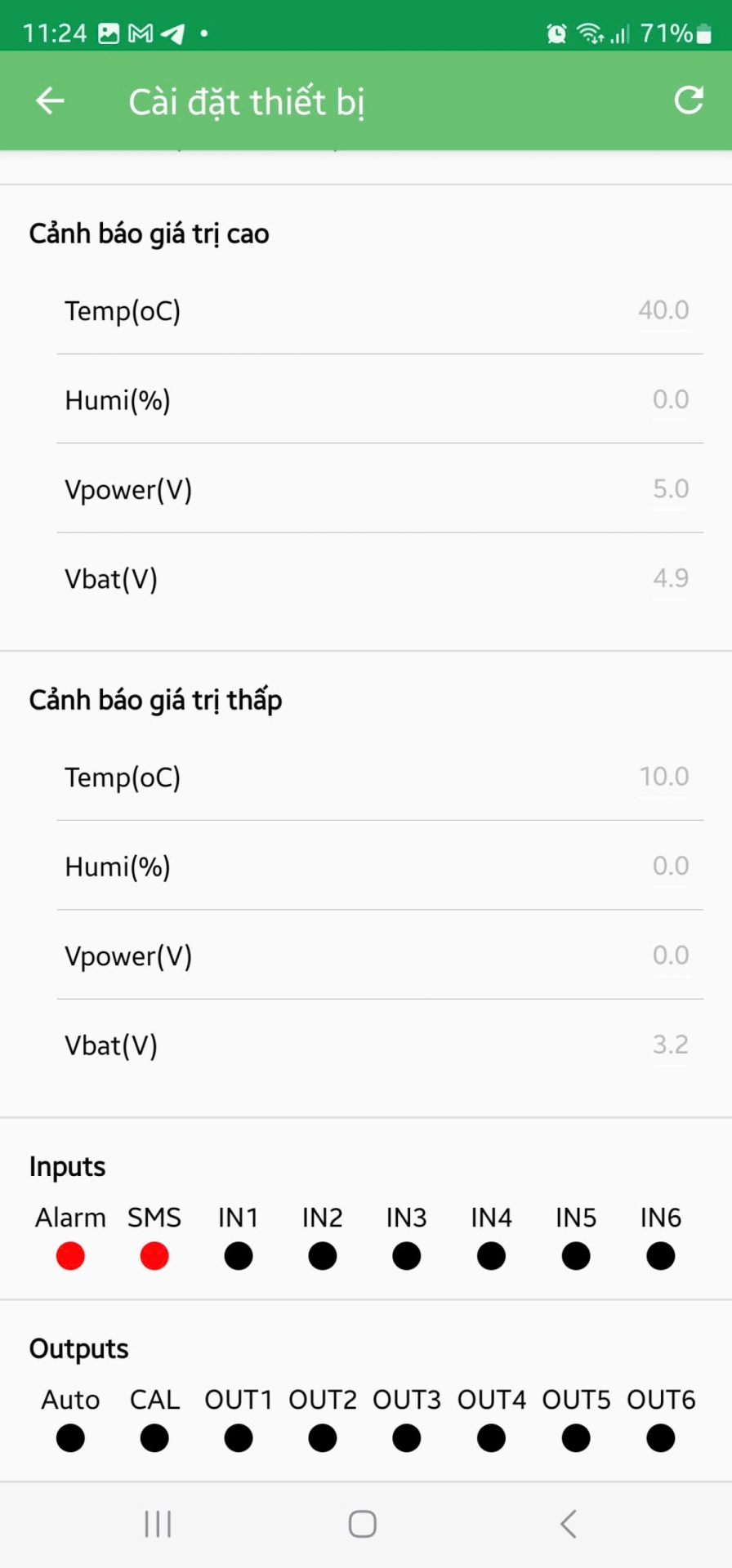Edit the high warning Humi(%) value
Viewport: 732px width, 1568px height.
pyautogui.click(x=670, y=399)
